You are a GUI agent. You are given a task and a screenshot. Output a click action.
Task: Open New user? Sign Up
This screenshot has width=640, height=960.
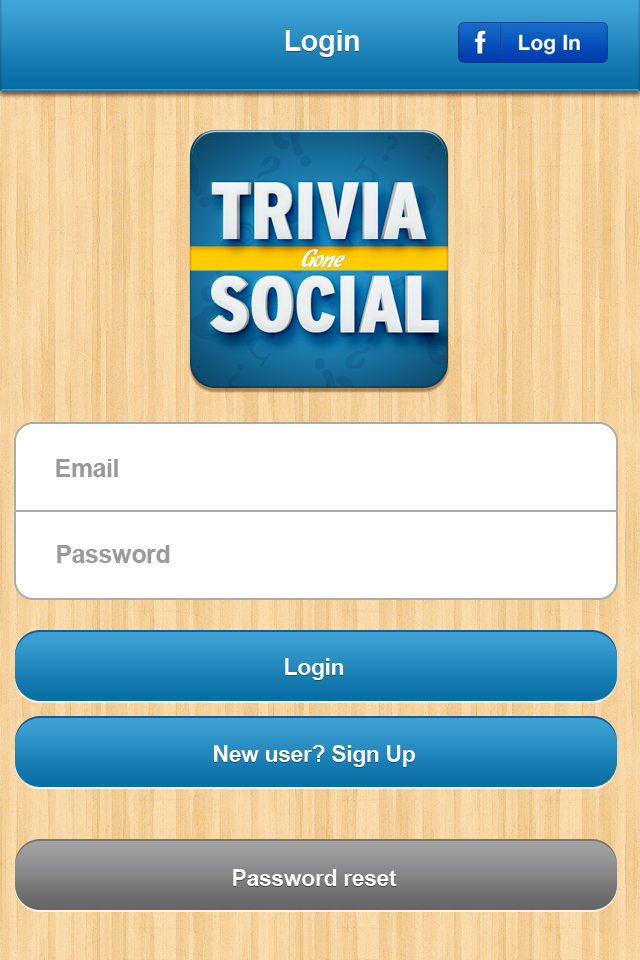pos(316,753)
